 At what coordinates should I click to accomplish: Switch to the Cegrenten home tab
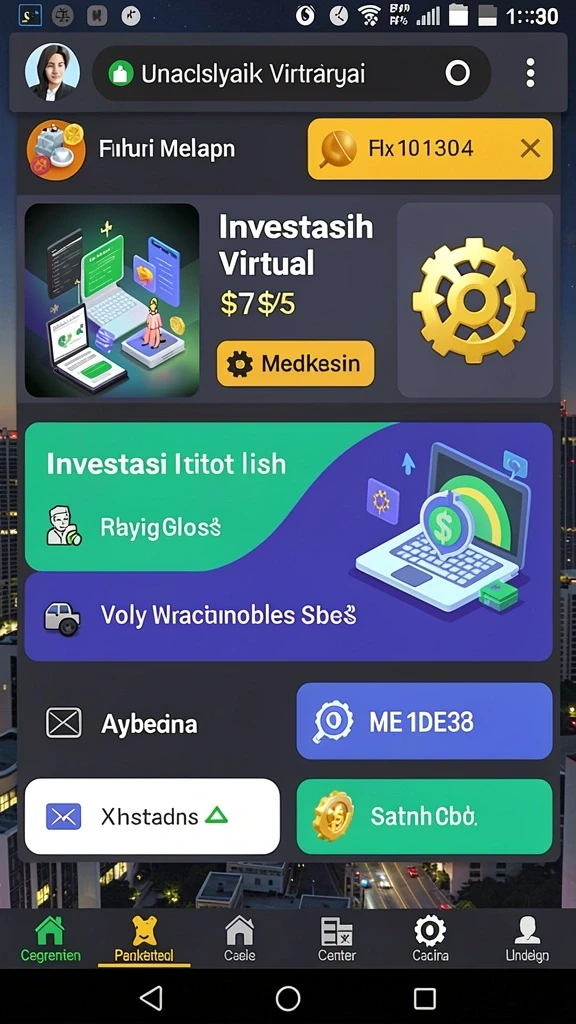50,939
